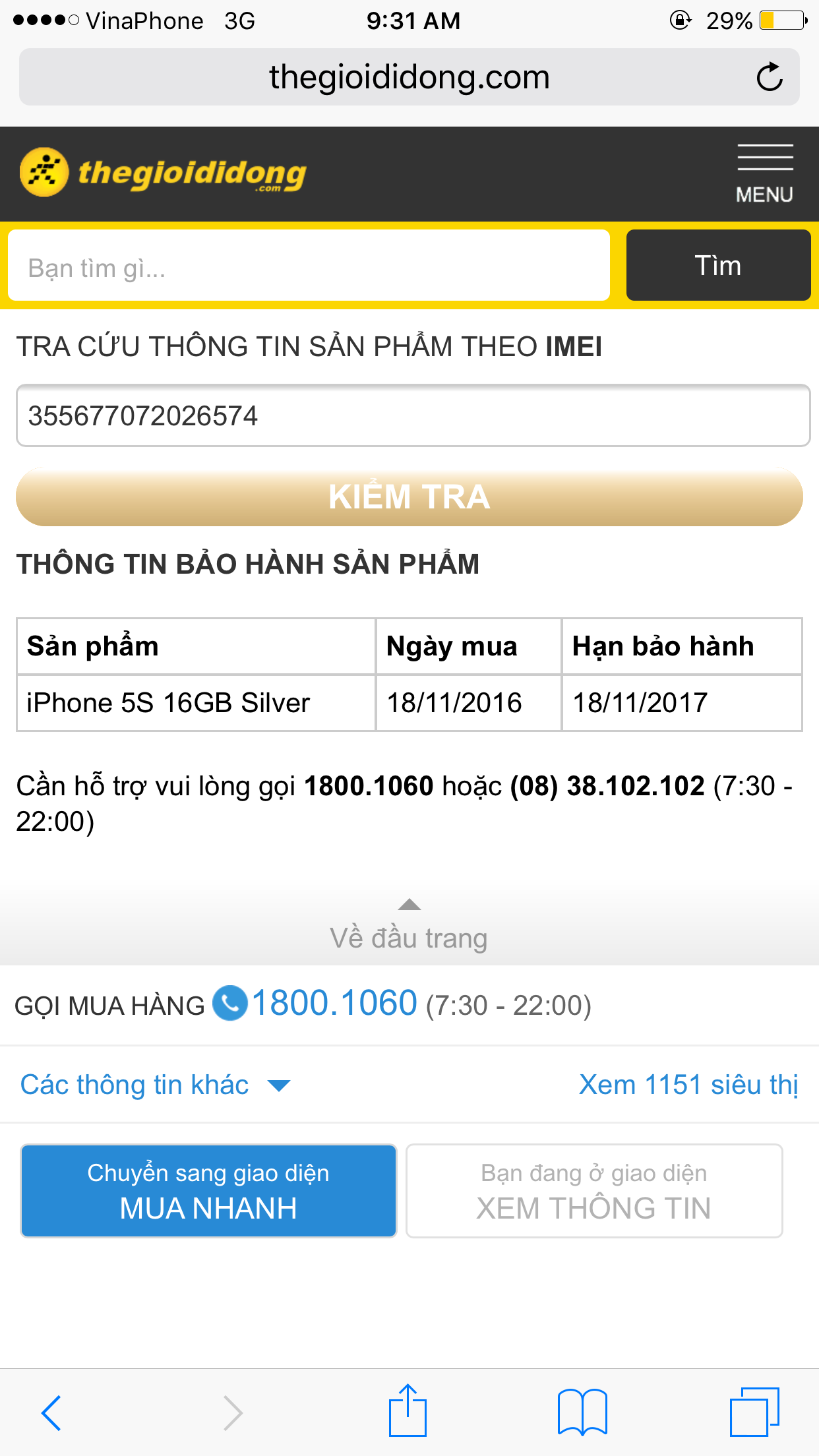Open the Safari share sheet
This screenshot has height=1456, width=819.
coord(408,1411)
